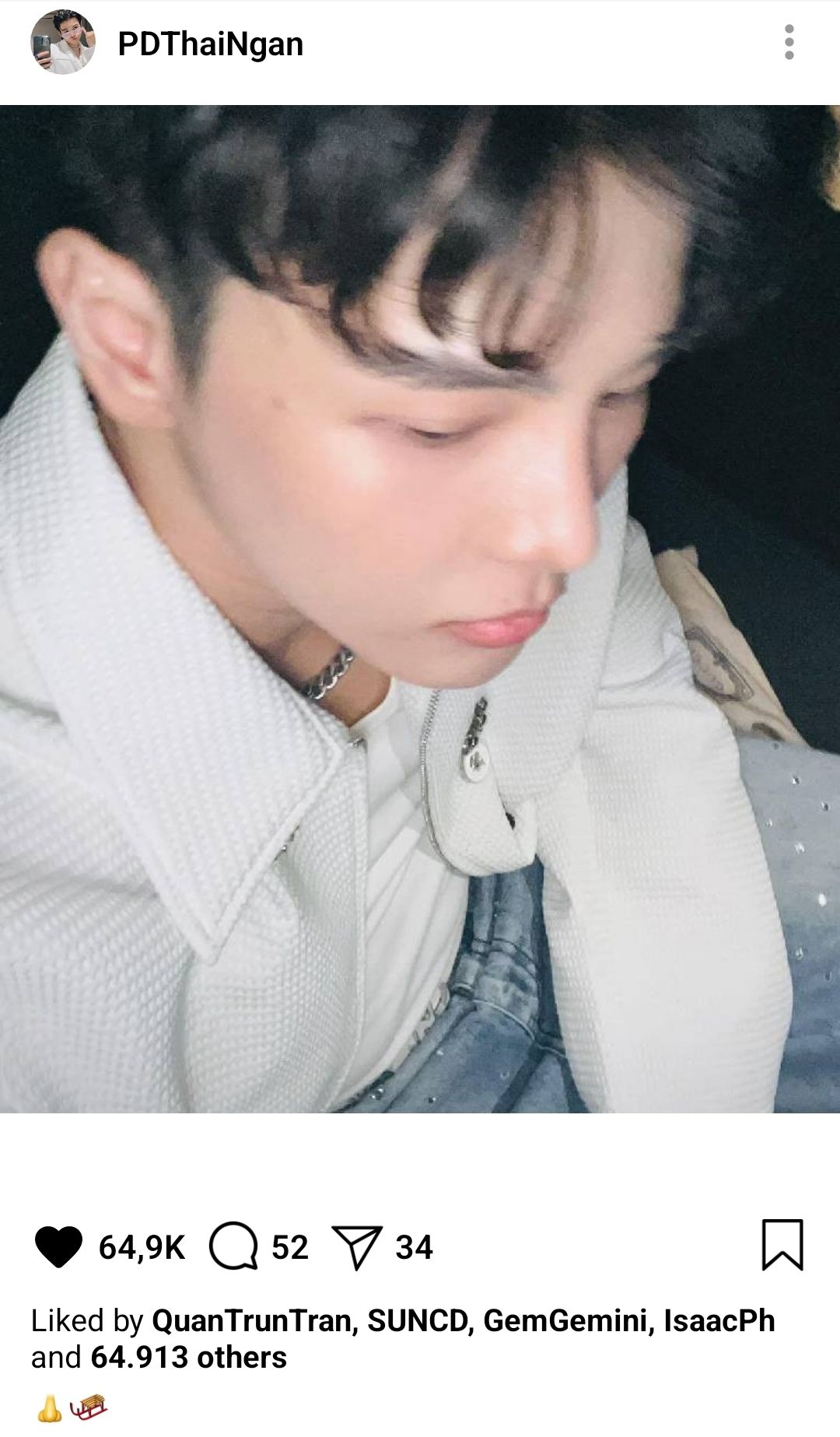
Task: Open the list of 64.913 others who liked
Action: click(x=189, y=1357)
